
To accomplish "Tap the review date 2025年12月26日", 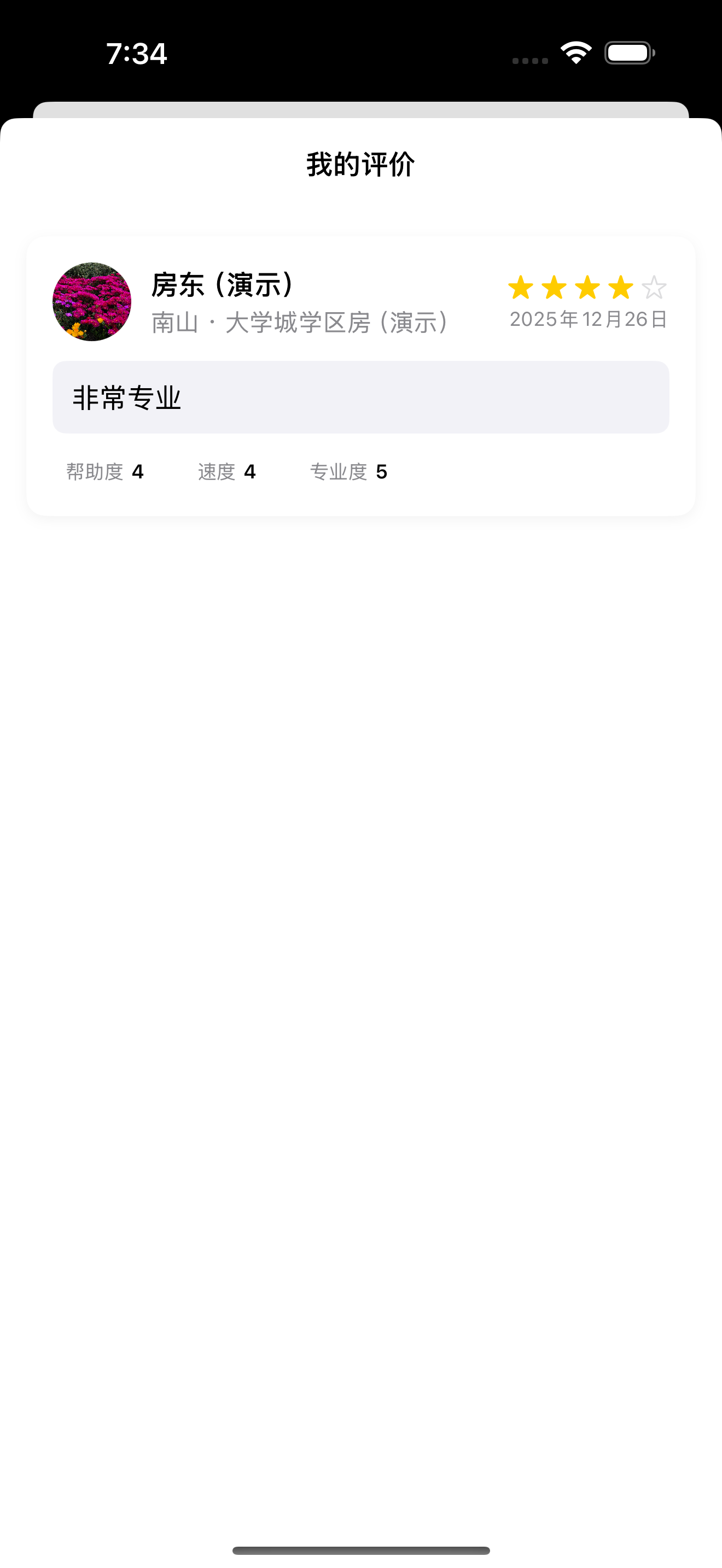I will [587, 319].
